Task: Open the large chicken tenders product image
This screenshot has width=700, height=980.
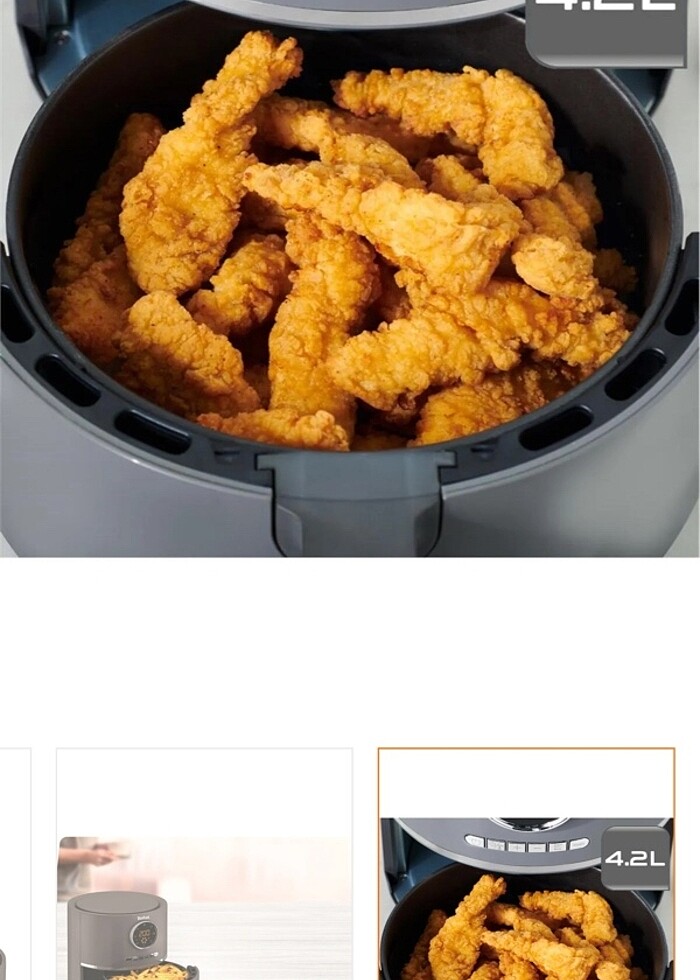Action: pyautogui.click(x=350, y=278)
